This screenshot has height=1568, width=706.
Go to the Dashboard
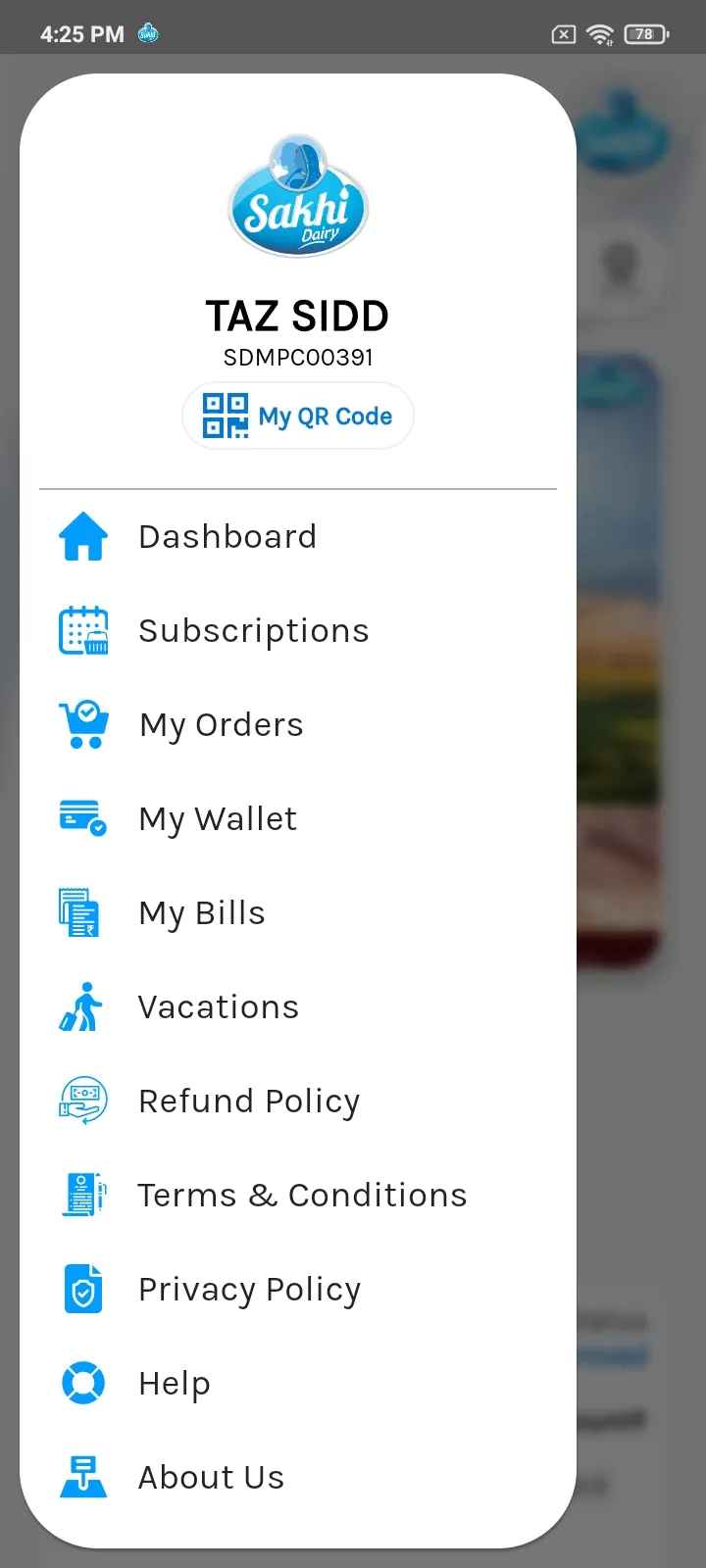227,537
